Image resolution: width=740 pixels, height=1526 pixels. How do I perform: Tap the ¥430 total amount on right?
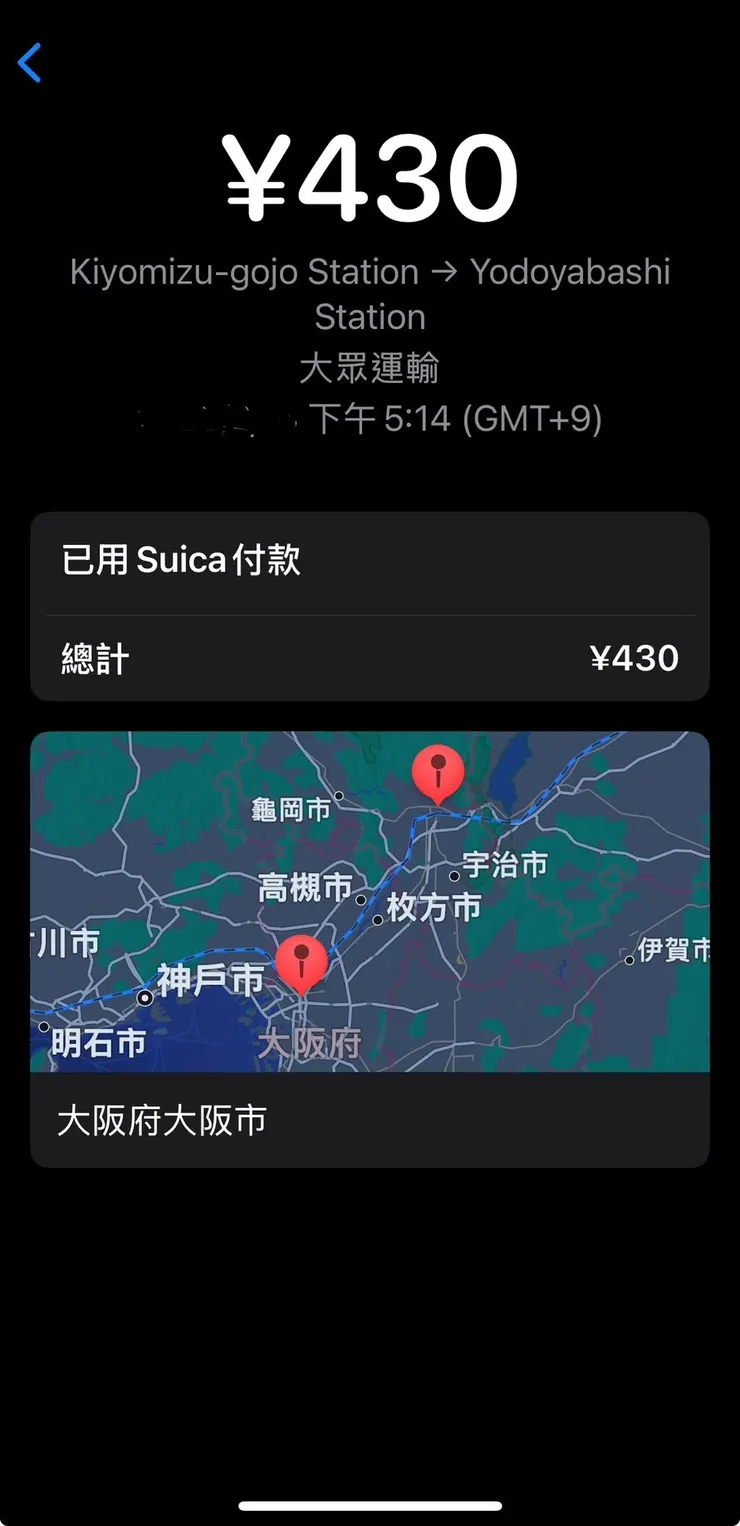tap(635, 657)
